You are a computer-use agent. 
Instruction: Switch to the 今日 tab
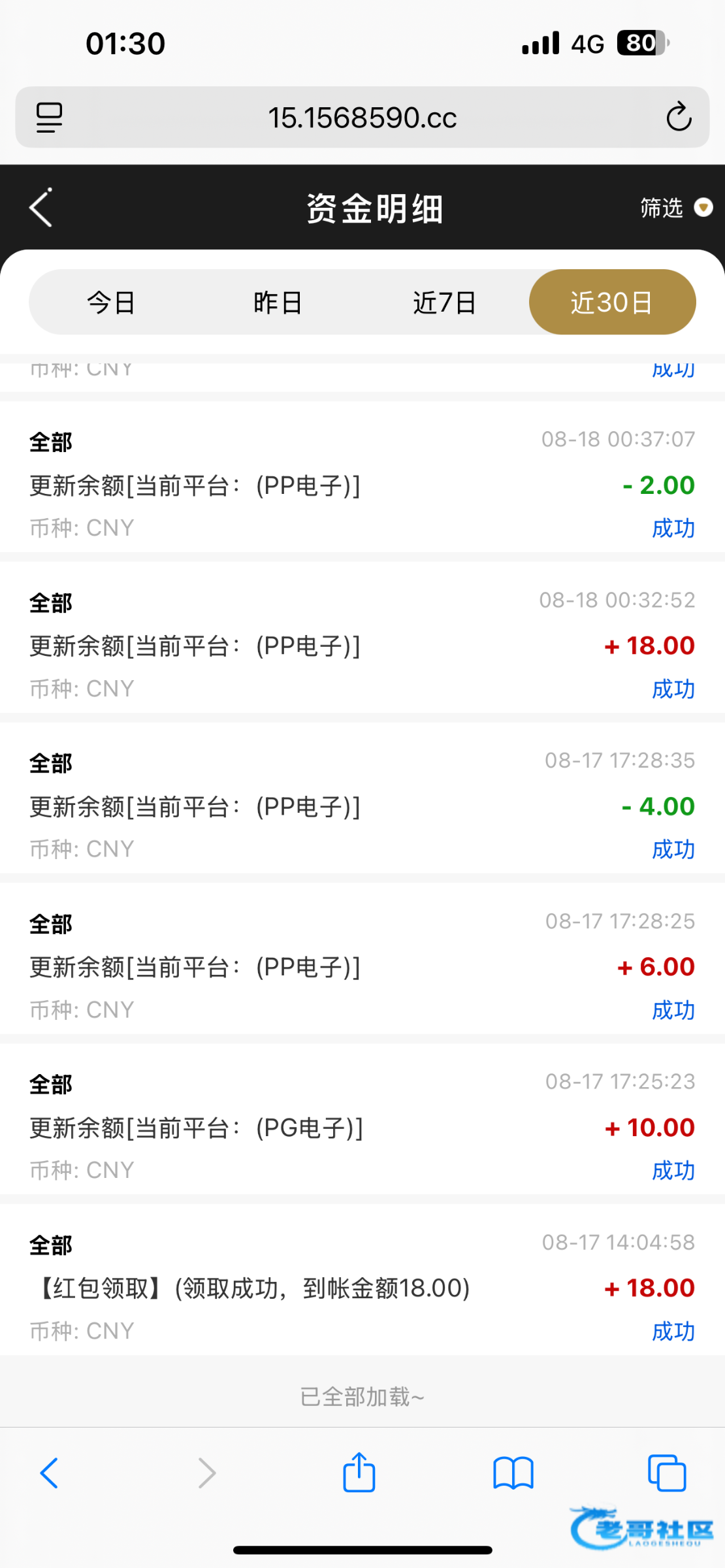112,302
